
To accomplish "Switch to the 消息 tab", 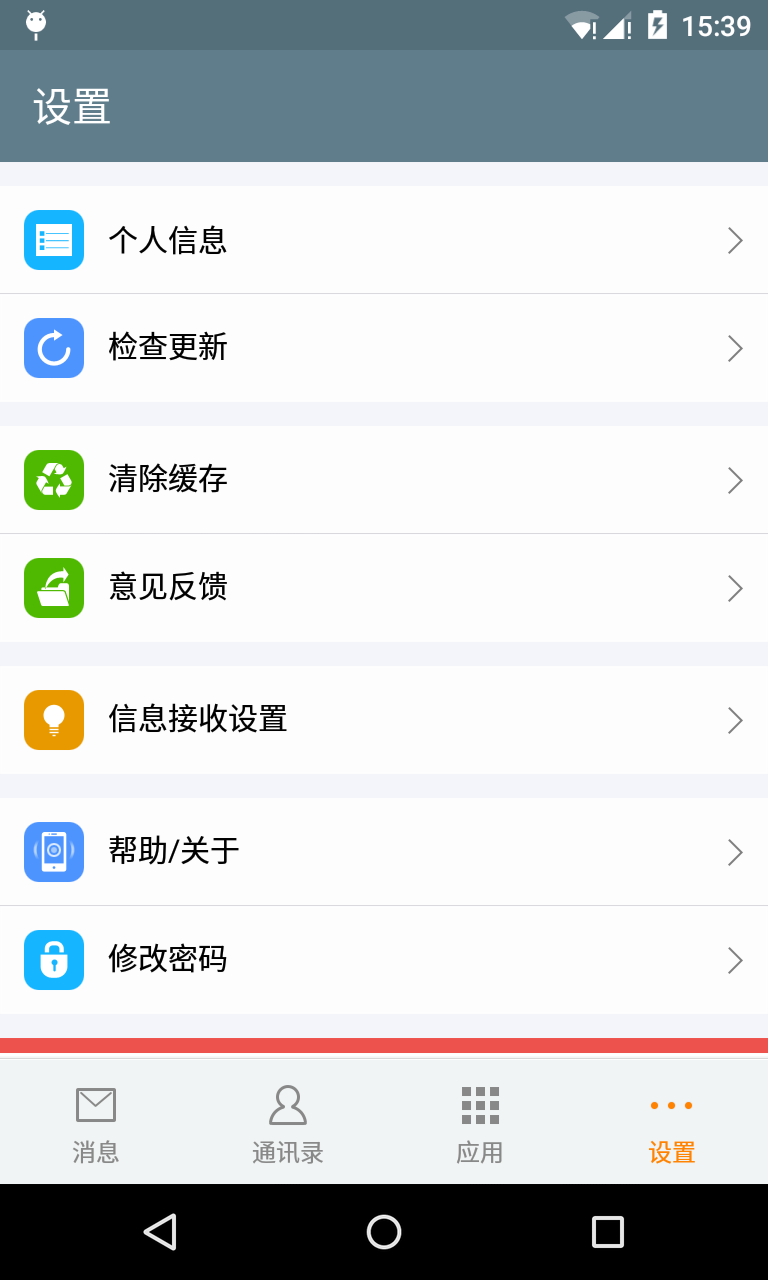I will click(96, 1124).
